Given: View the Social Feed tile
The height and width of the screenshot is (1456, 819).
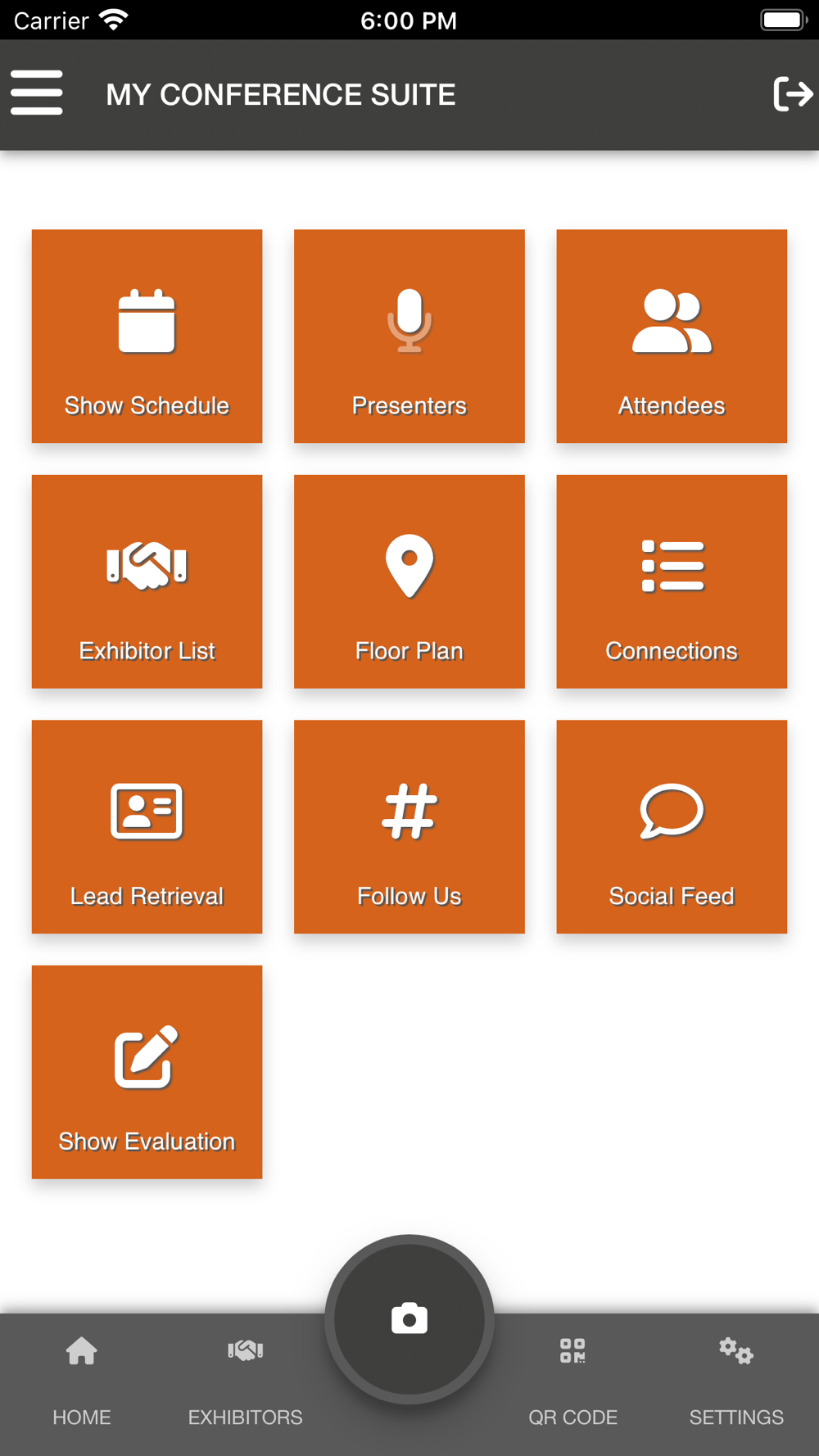Looking at the screenshot, I should [672, 827].
